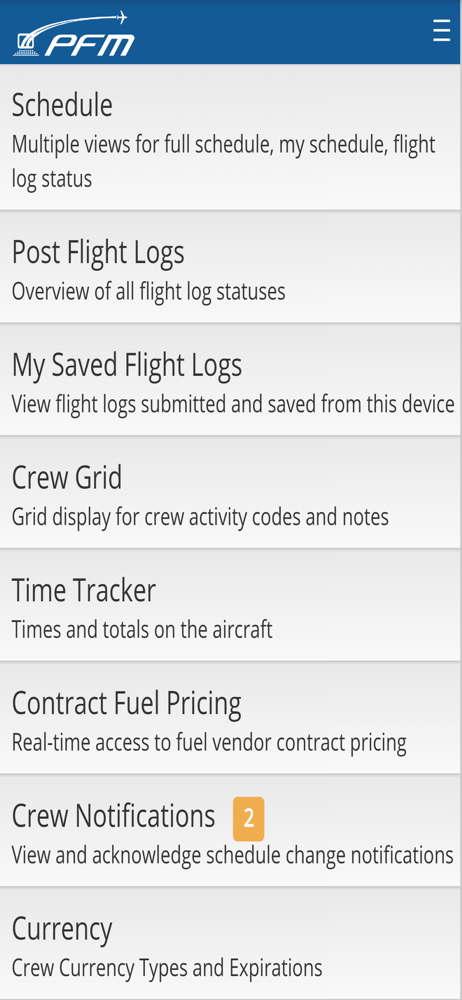Viewport: 462px width, 1000px height.
Task: Check Contract Fuel Pricing
Action: click(231, 719)
